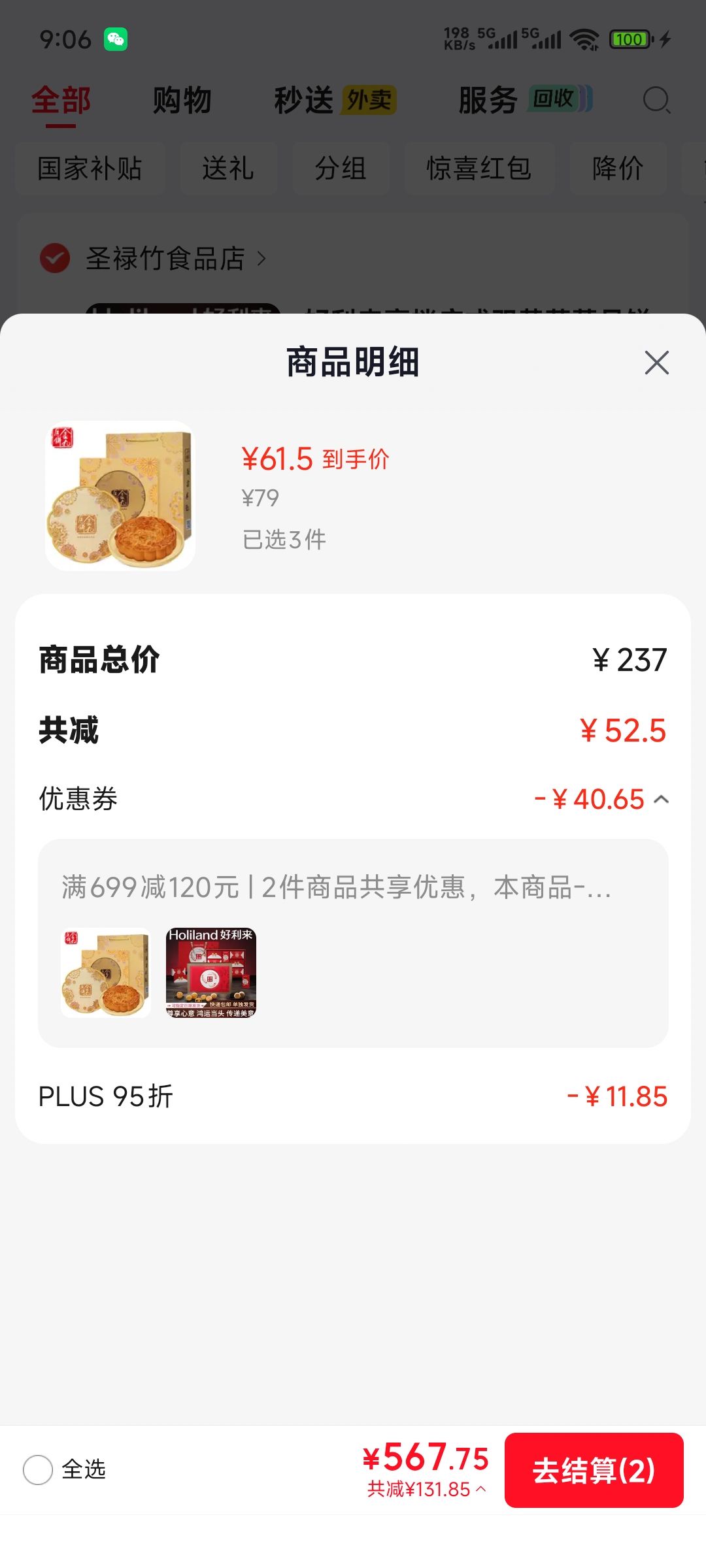The height and width of the screenshot is (1568, 706).
Task: Select the 全选 checkbox
Action: 38,1470
